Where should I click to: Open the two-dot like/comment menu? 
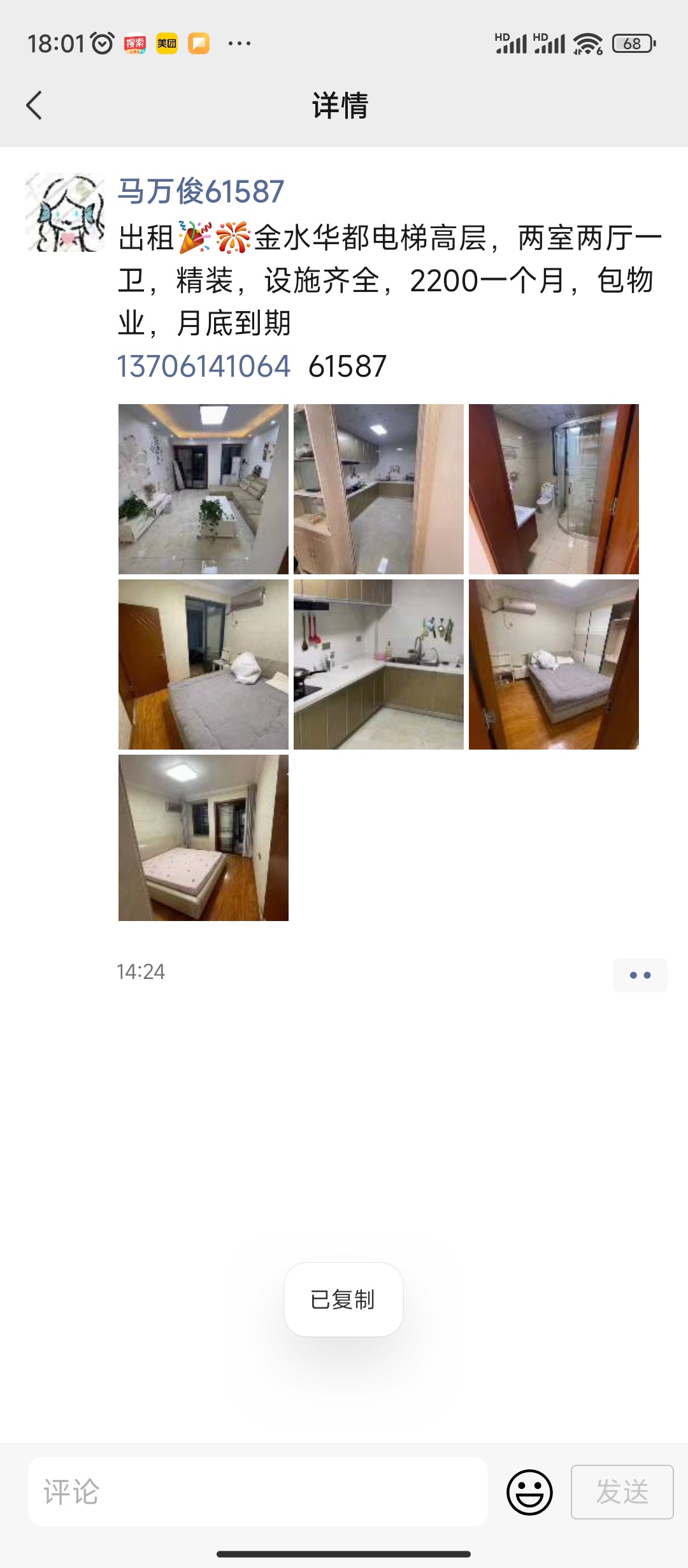pos(640,975)
